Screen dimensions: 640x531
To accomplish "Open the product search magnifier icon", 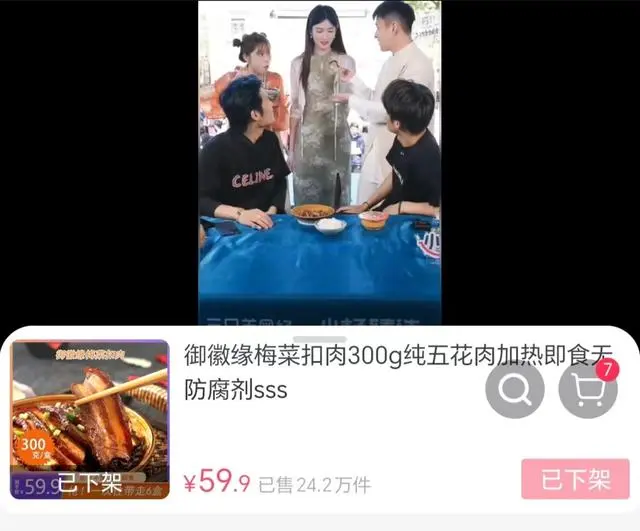I will pyautogui.click(x=515, y=389).
